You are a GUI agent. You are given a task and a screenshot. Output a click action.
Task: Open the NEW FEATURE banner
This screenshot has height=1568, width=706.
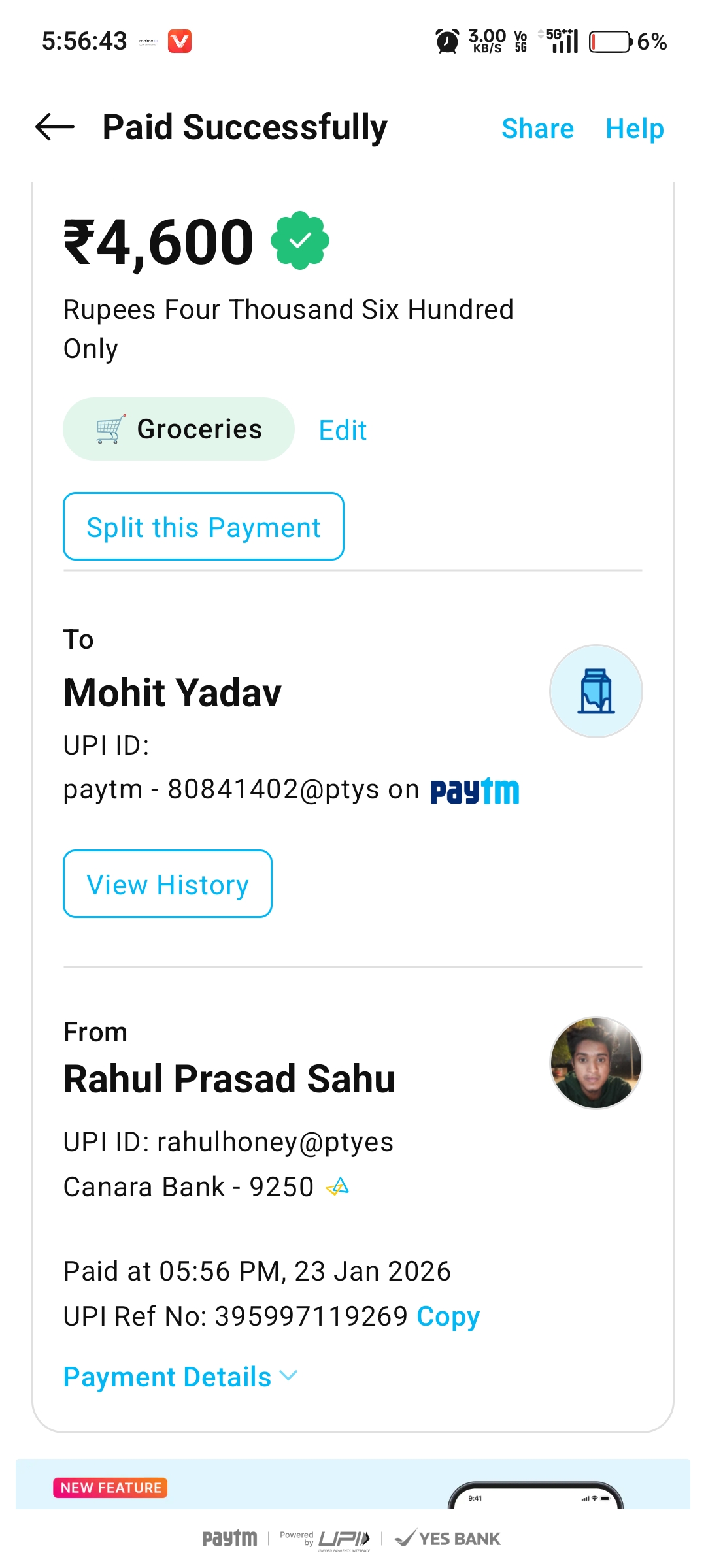point(353,1484)
